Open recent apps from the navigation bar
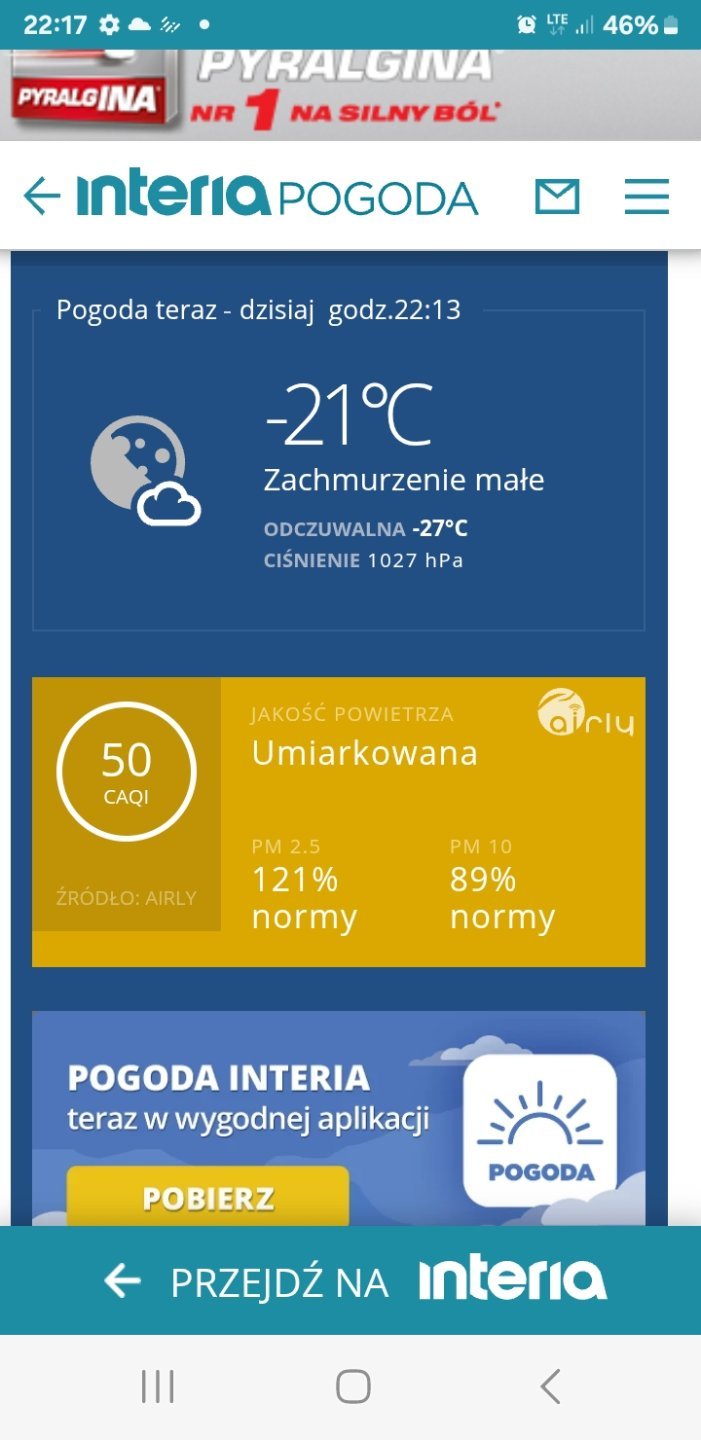 click(x=157, y=1386)
